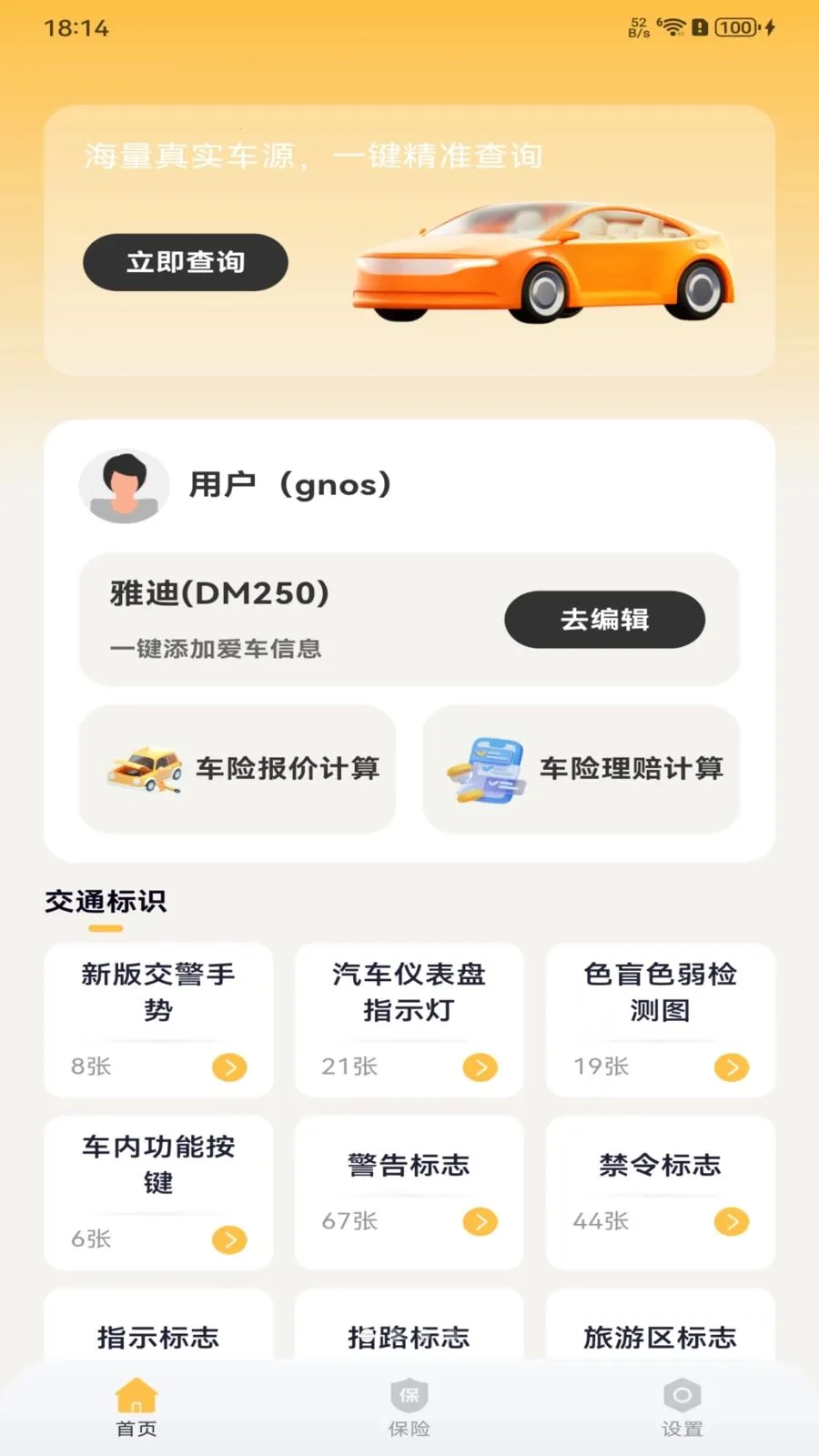Tap 立即查询 to search vehicles

(185, 262)
